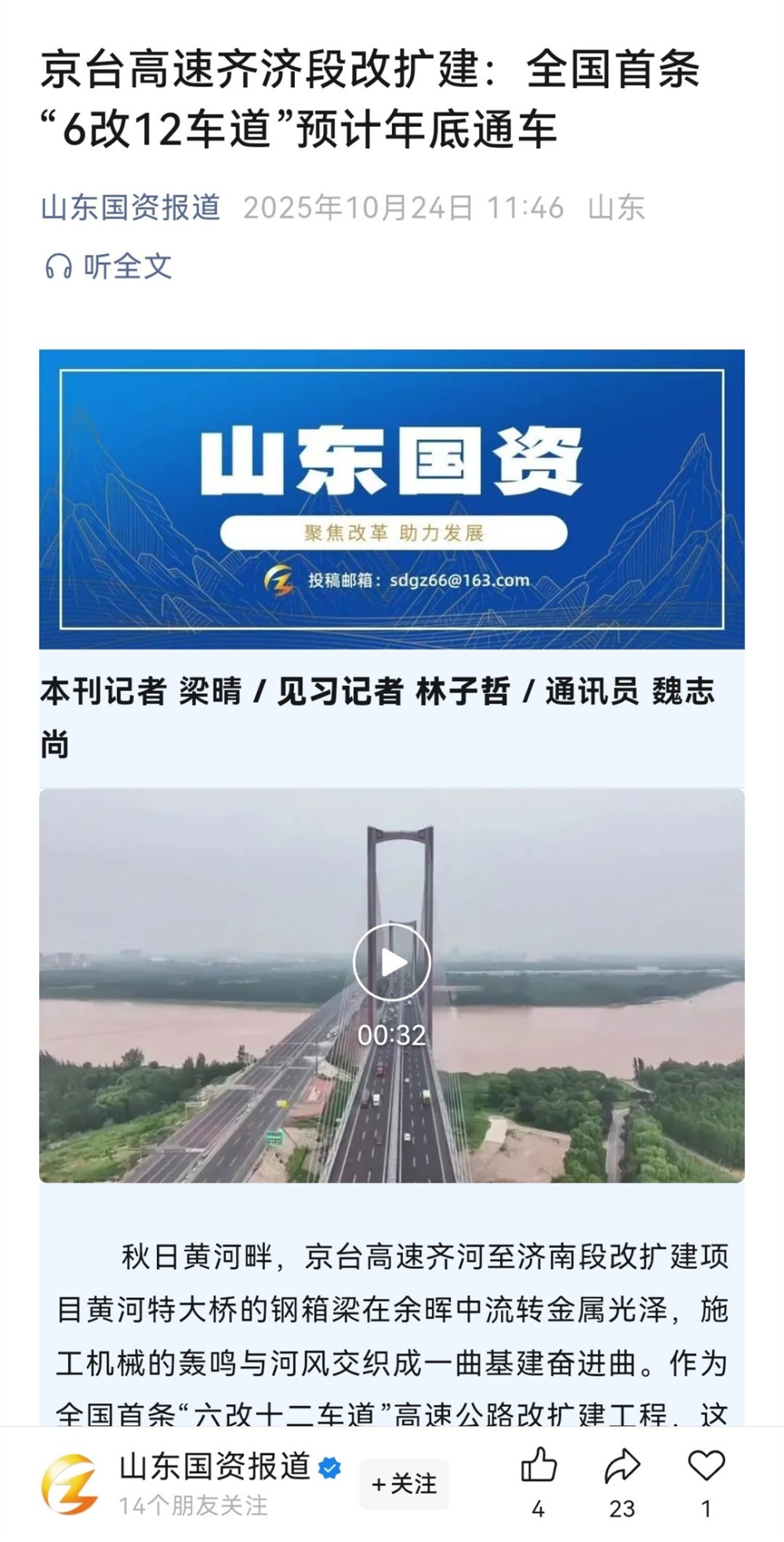Screen dimensions: 784x1542
Task: Click the lightning logo in the blue banner
Action: (x=279, y=580)
